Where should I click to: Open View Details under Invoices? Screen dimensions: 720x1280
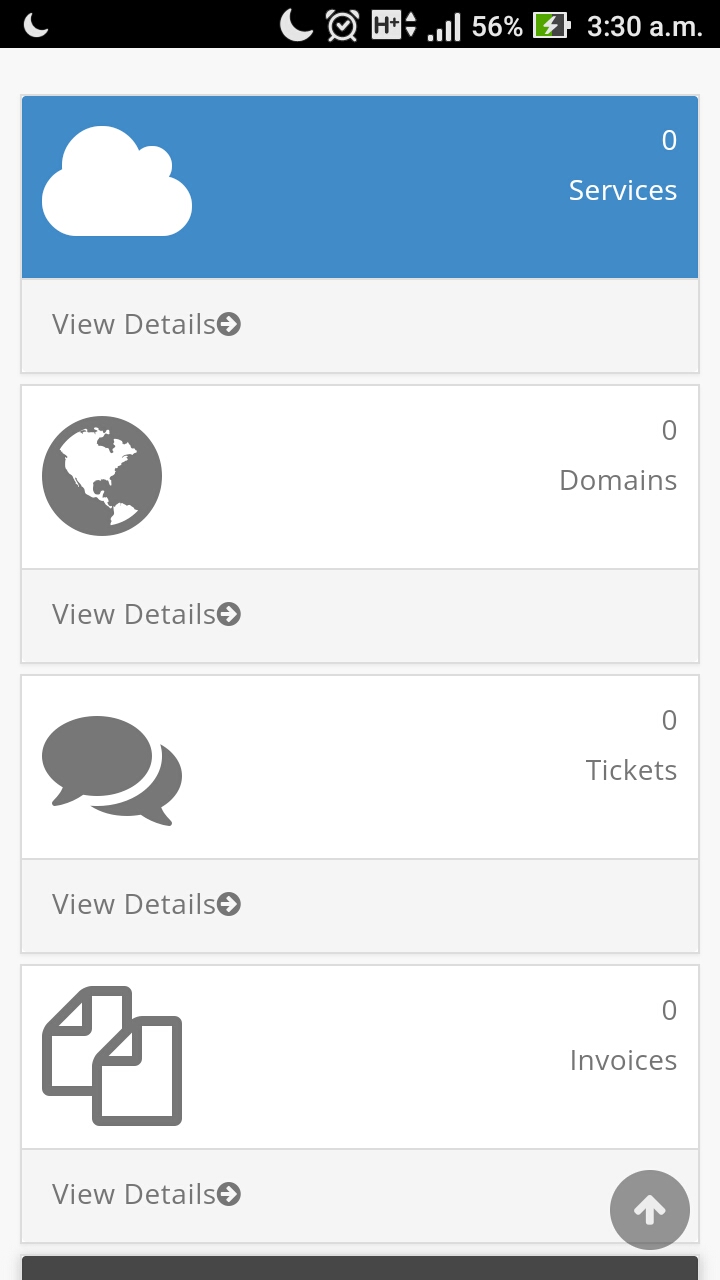tap(147, 1194)
